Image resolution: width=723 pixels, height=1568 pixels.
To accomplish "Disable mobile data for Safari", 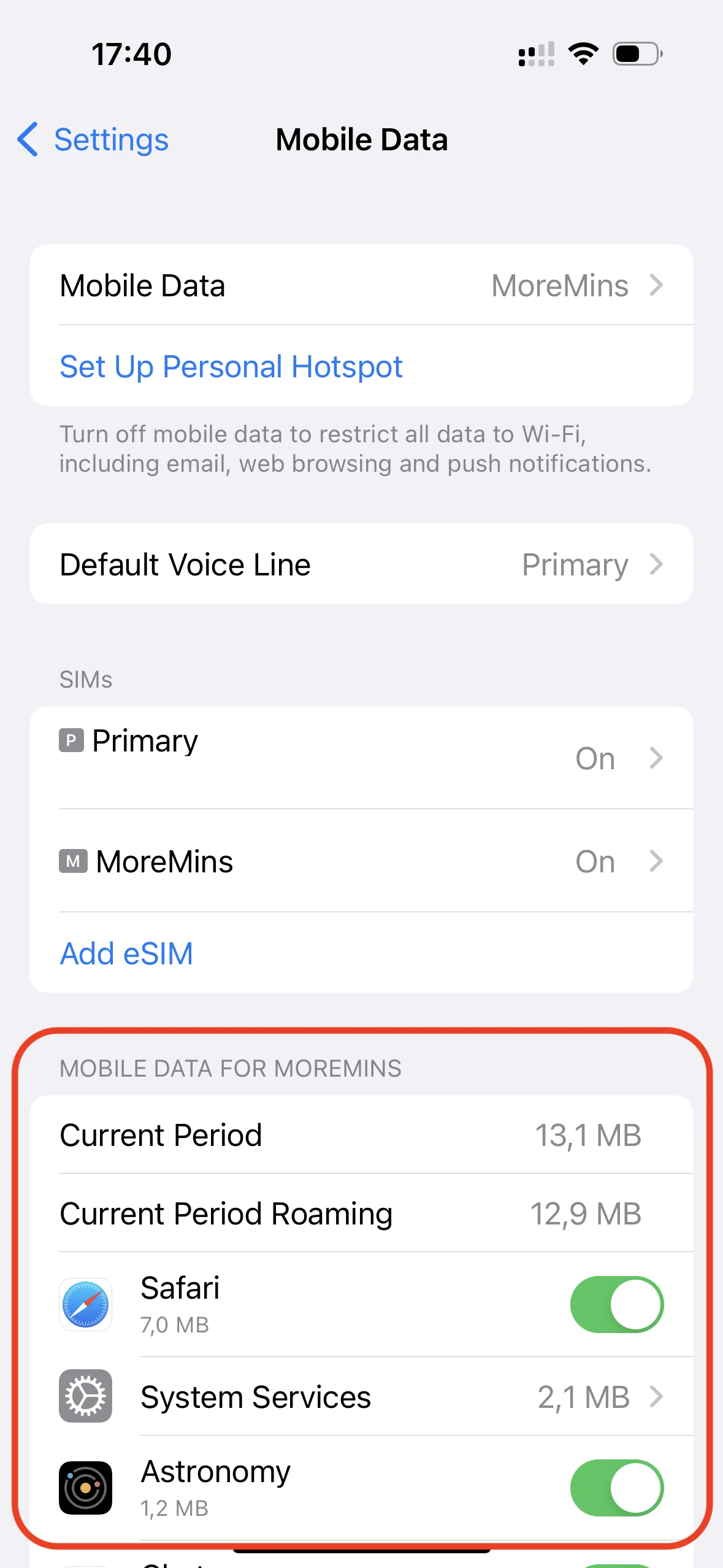I will point(616,1305).
